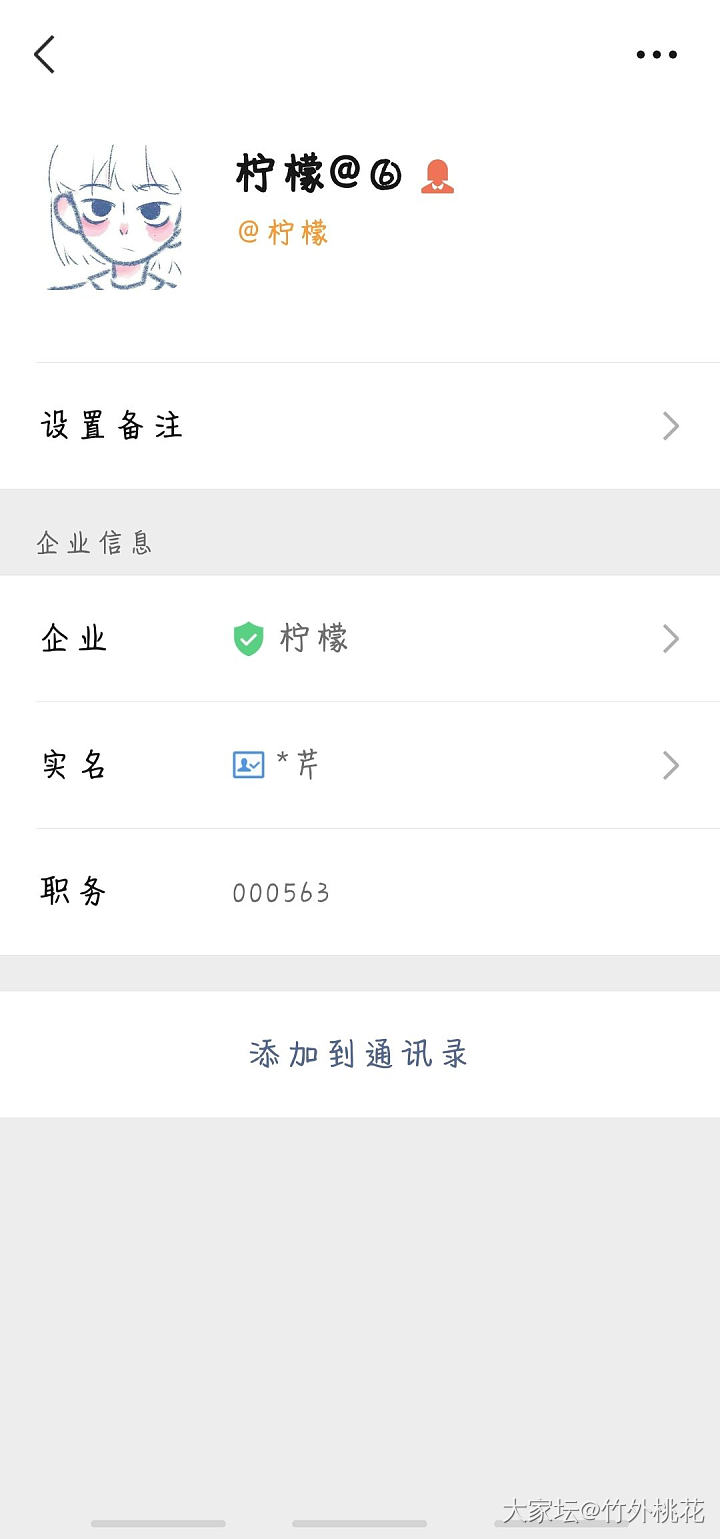Tap 添加到通讯录 to add contact
The width and height of the screenshot is (720, 1539).
pos(359,1054)
